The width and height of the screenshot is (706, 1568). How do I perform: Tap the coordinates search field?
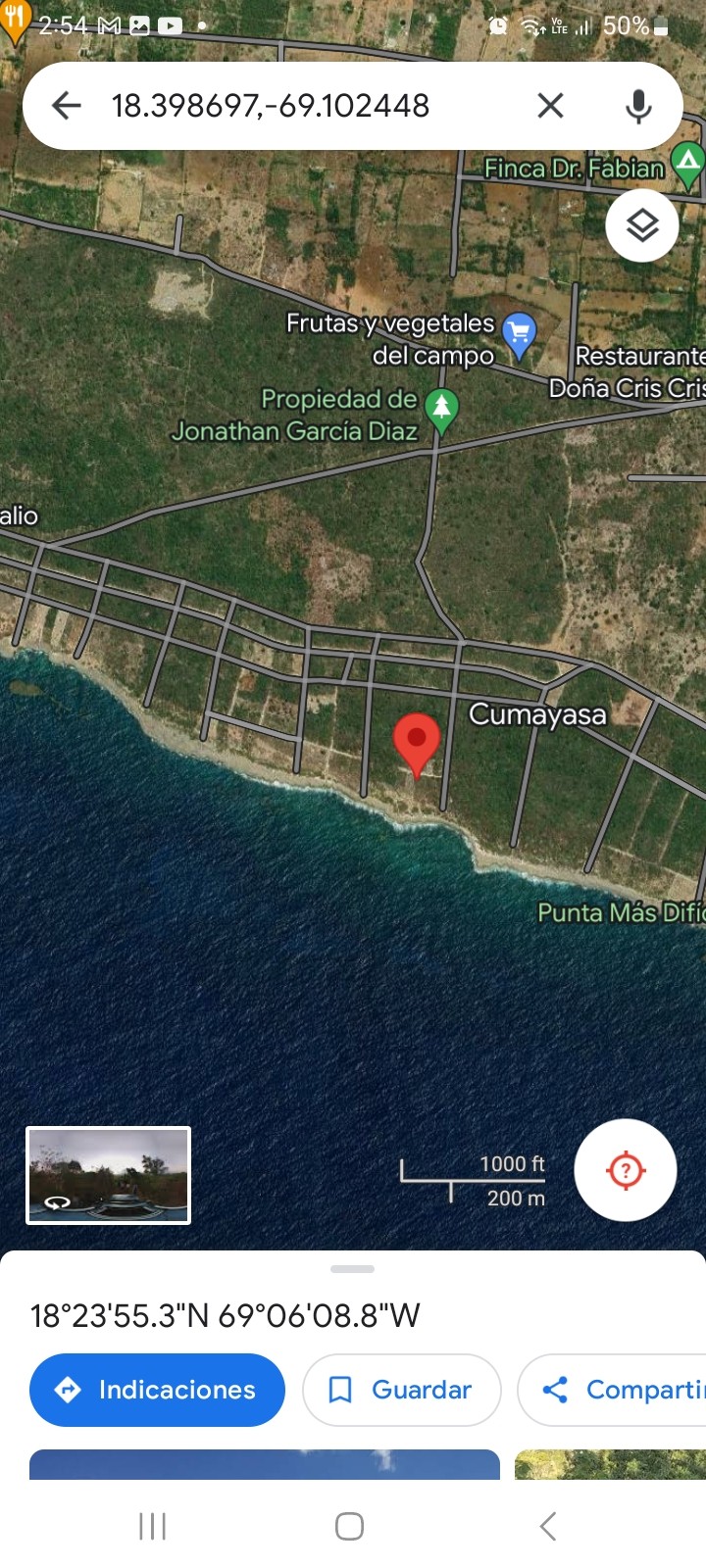(294, 106)
